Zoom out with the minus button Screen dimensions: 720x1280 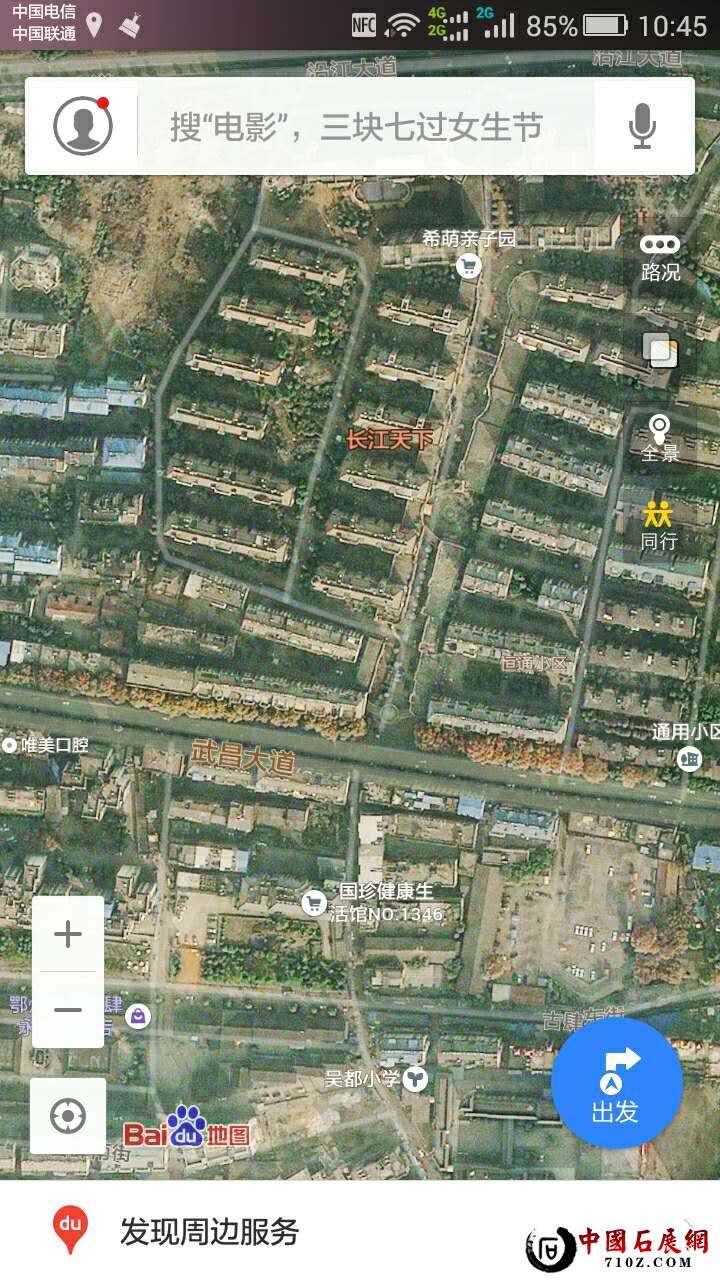(x=68, y=1010)
